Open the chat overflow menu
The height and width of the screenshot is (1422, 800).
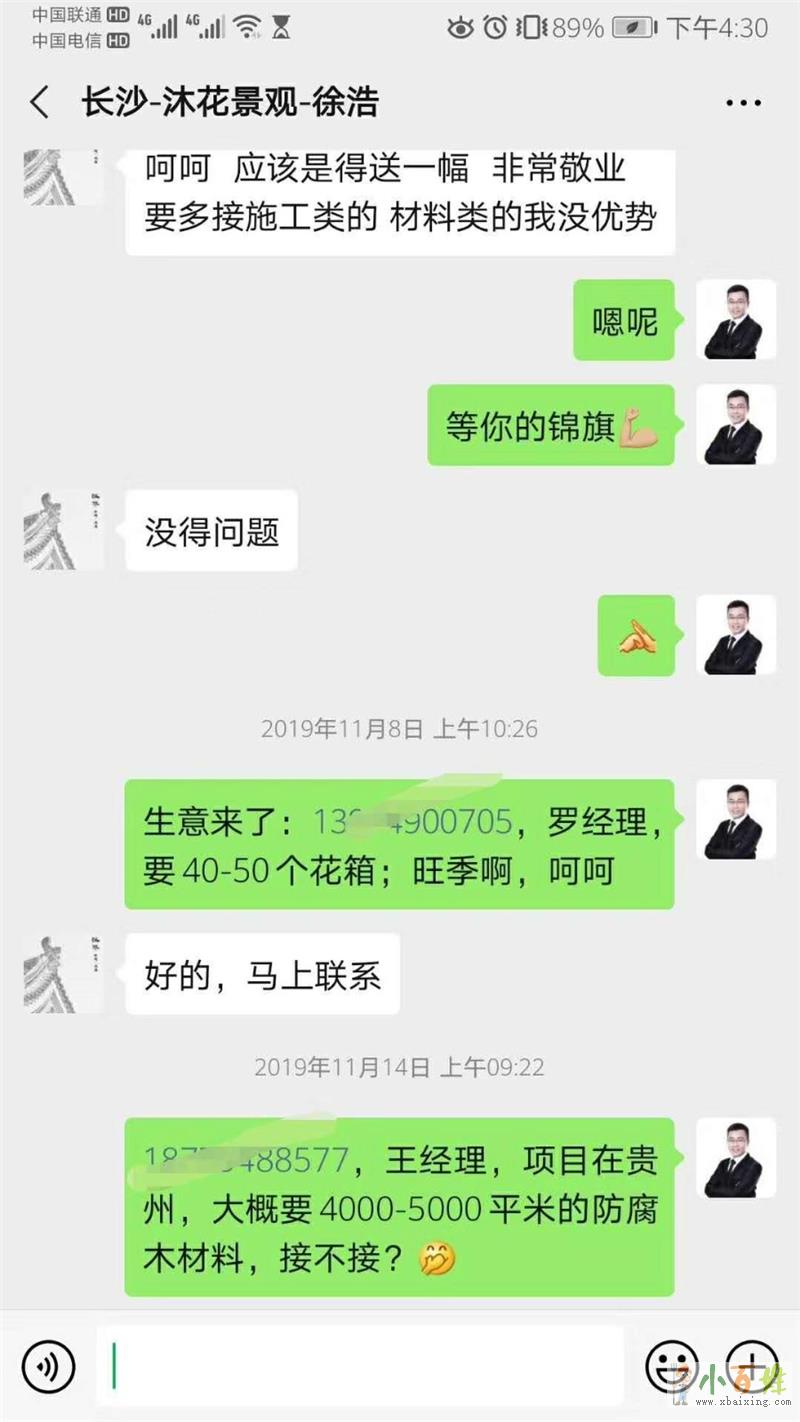coord(743,103)
